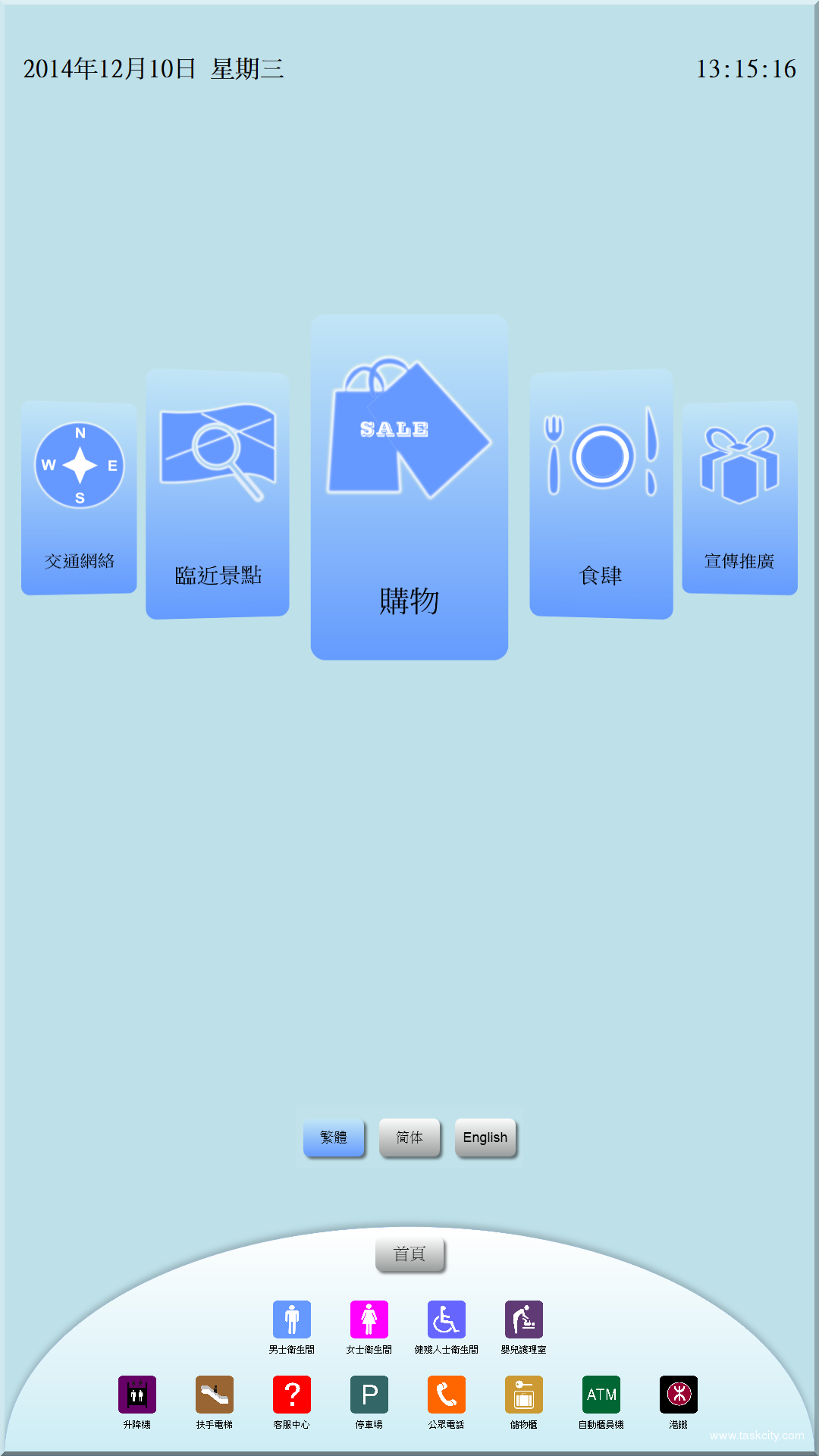Open the 宣傳推廣 promotions card
The height and width of the screenshot is (1456, 819).
pos(739,497)
